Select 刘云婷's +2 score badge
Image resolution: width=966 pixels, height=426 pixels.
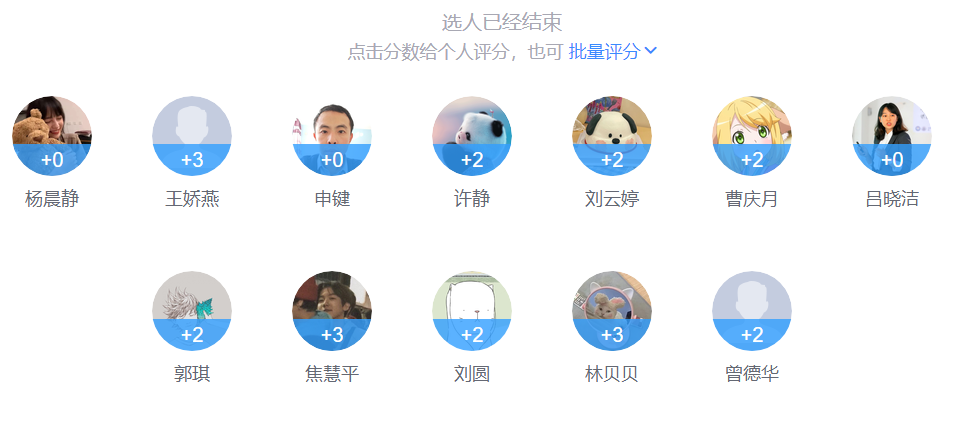click(612, 160)
